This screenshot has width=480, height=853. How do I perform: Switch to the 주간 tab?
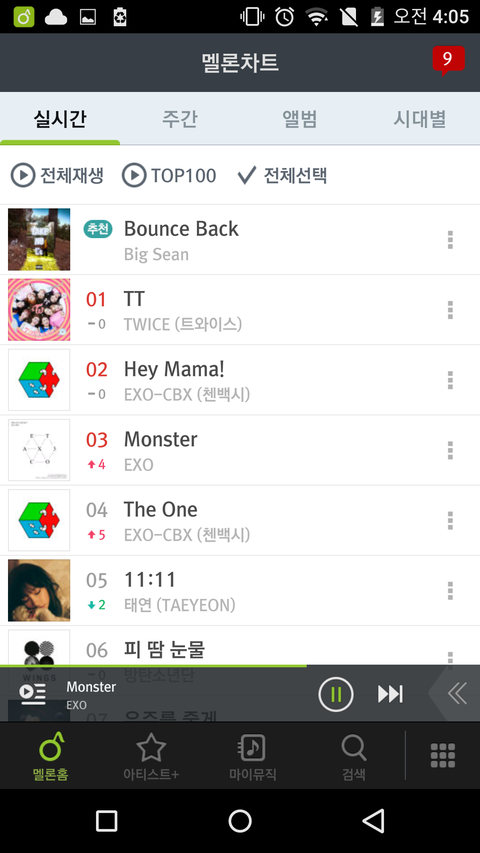coord(180,119)
